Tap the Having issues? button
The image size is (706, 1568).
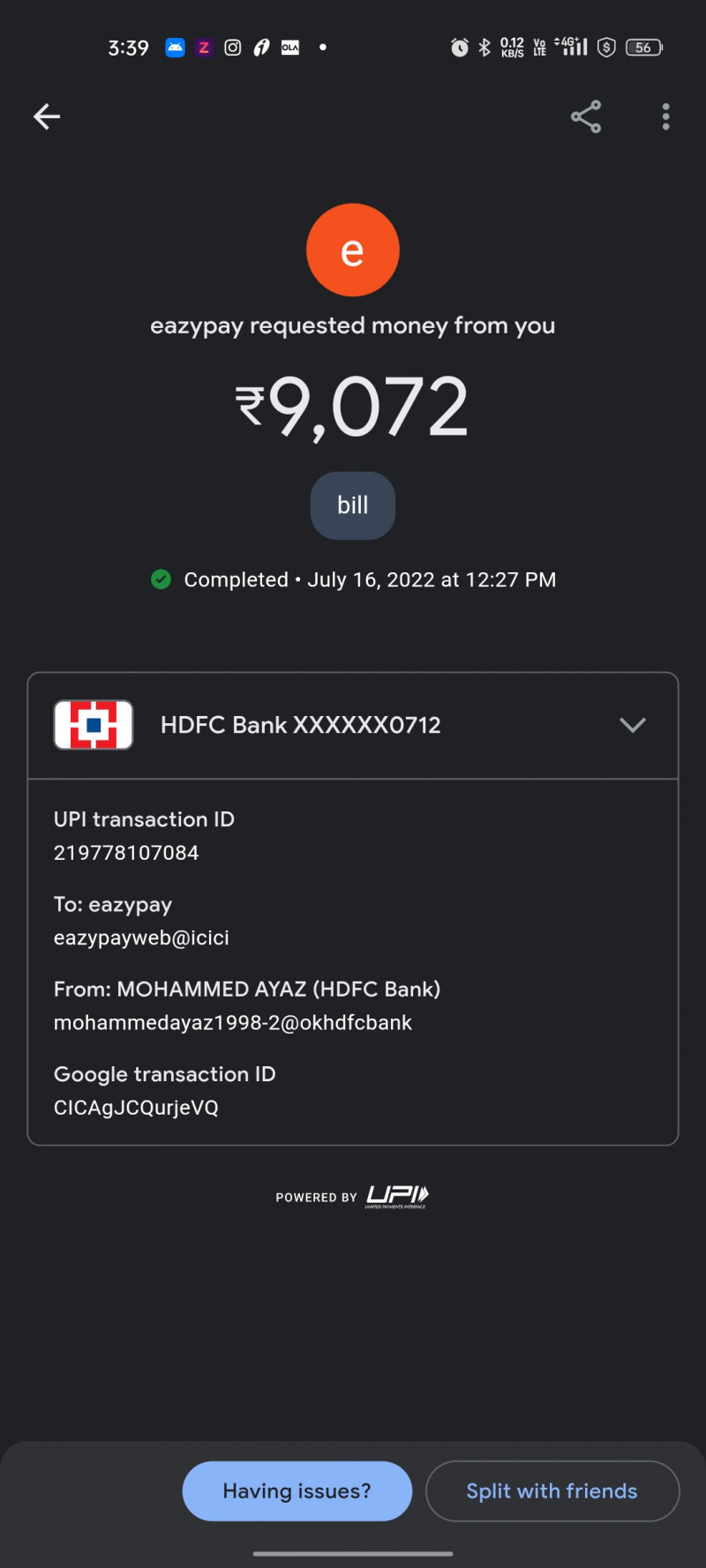pyautogui.click(x=297, y=1490)
